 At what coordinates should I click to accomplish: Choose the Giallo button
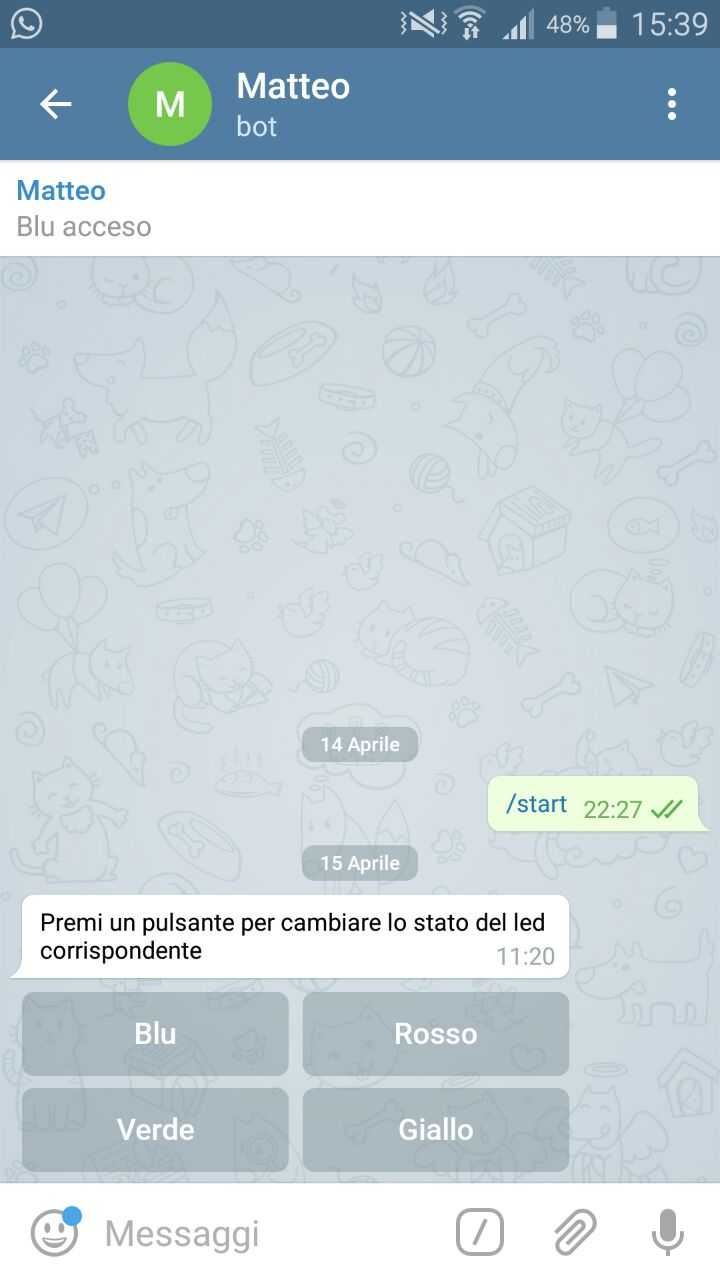click(x=435, y=1130)
